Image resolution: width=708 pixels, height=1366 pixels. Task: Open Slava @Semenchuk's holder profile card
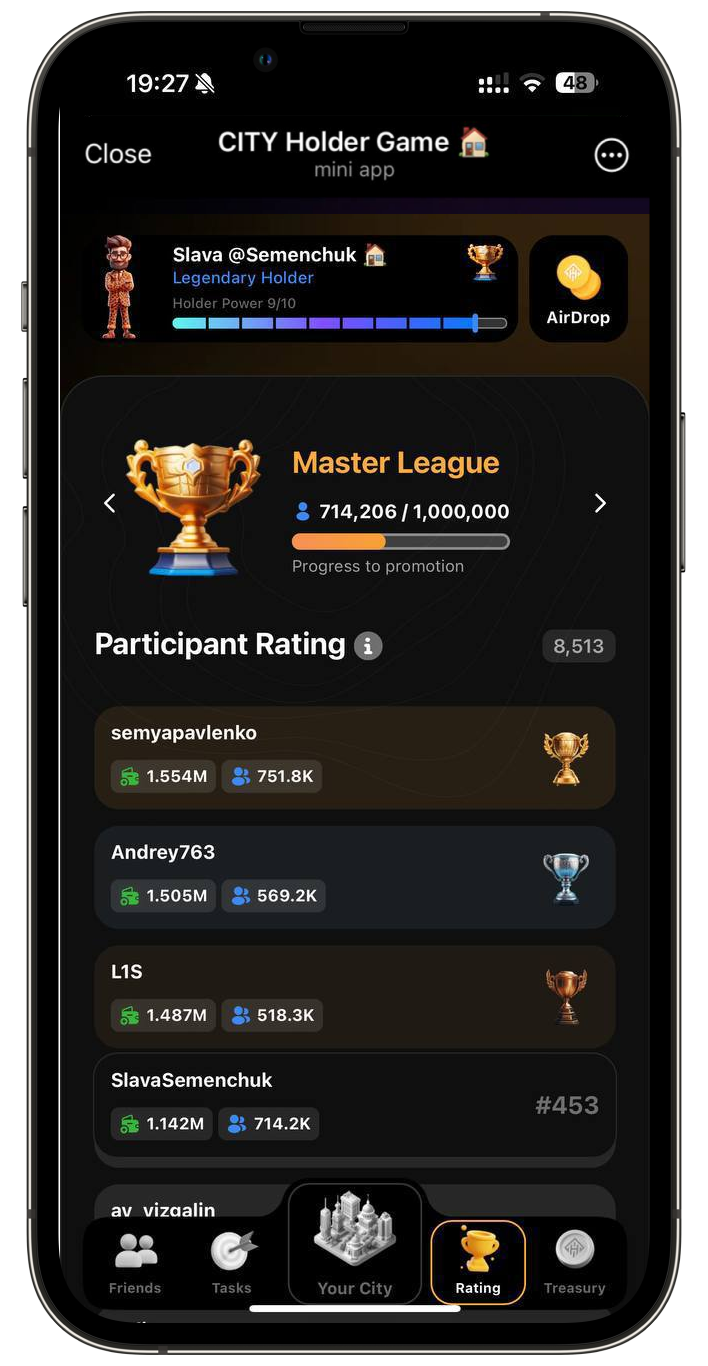click(300, 289)
